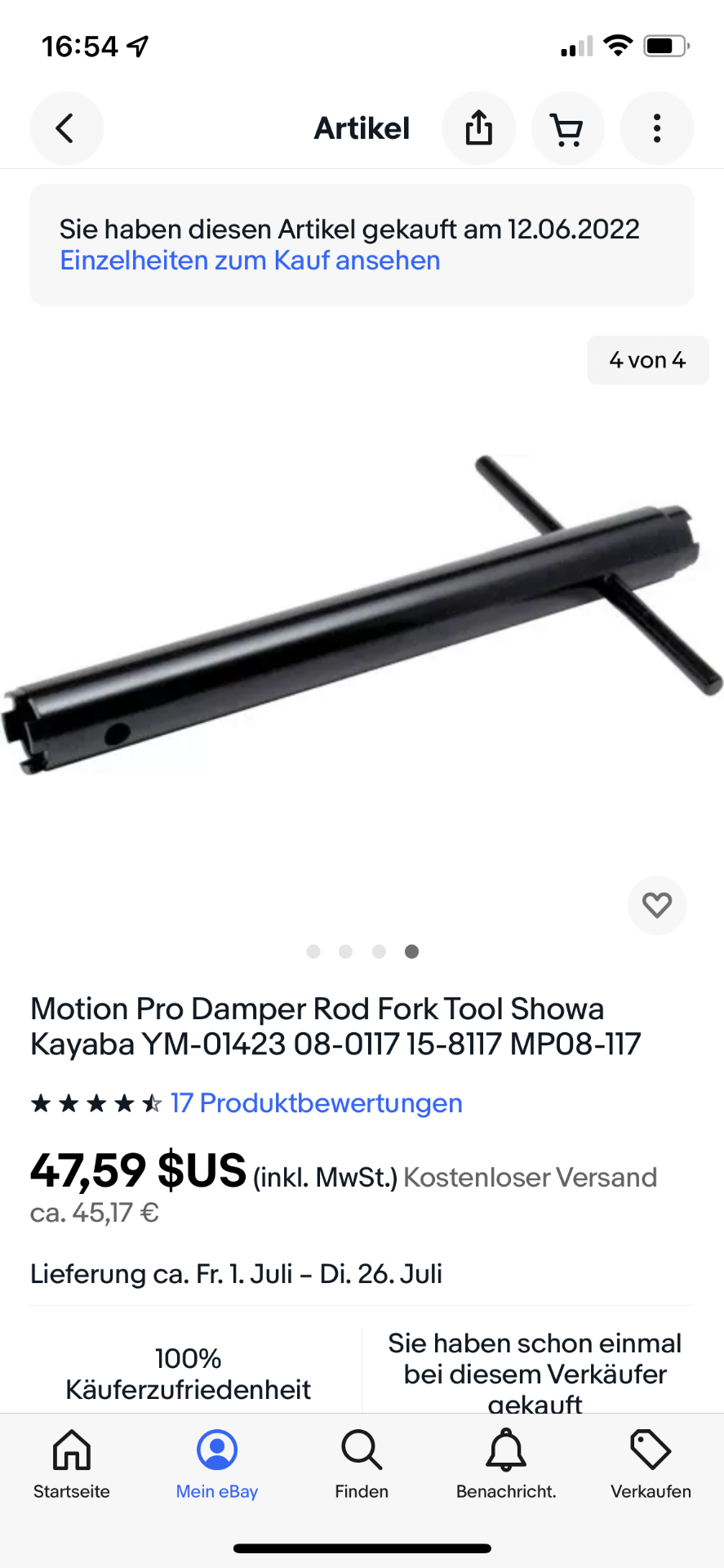Image resolution: width=724 pixels, height=1568 pixels.
Task: Switch to the Startseite tab
Action: (72, 1464)
